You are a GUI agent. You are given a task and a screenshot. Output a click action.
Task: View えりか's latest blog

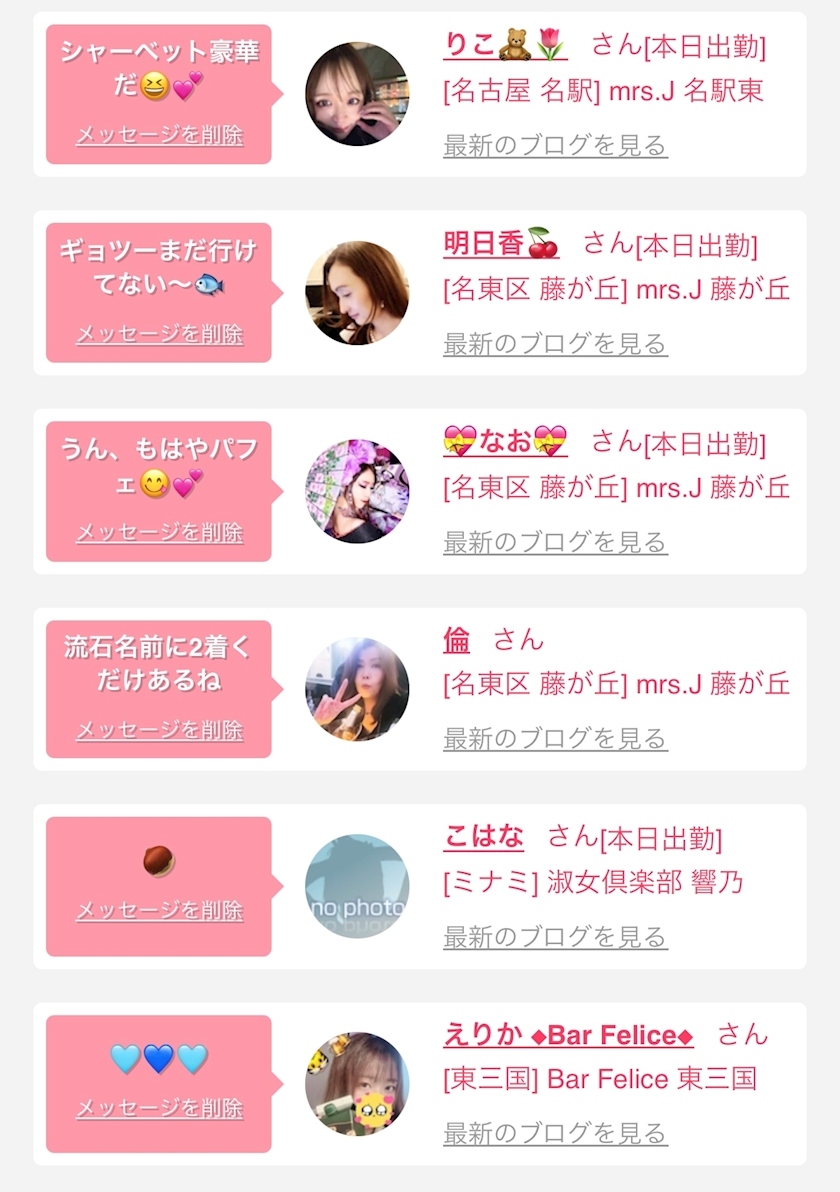click(x=555, y=1134)
